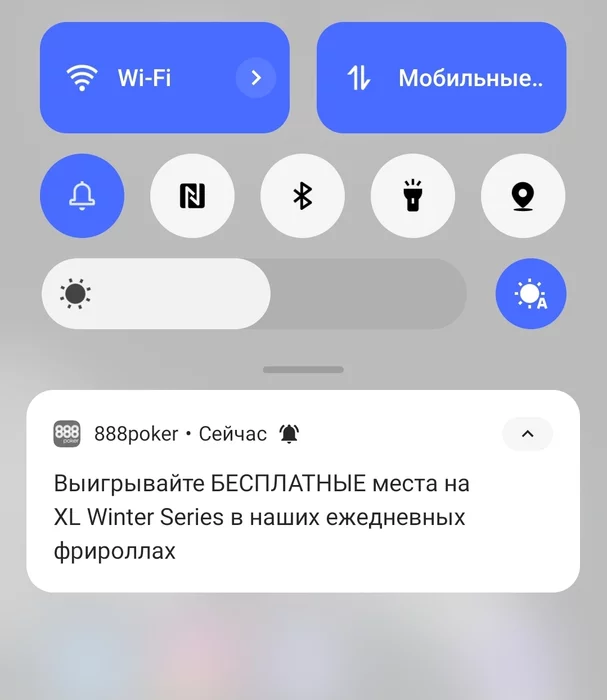Enable location services
Image resolution: width=607 pixels, height=700 pixels.
point(522,196)
